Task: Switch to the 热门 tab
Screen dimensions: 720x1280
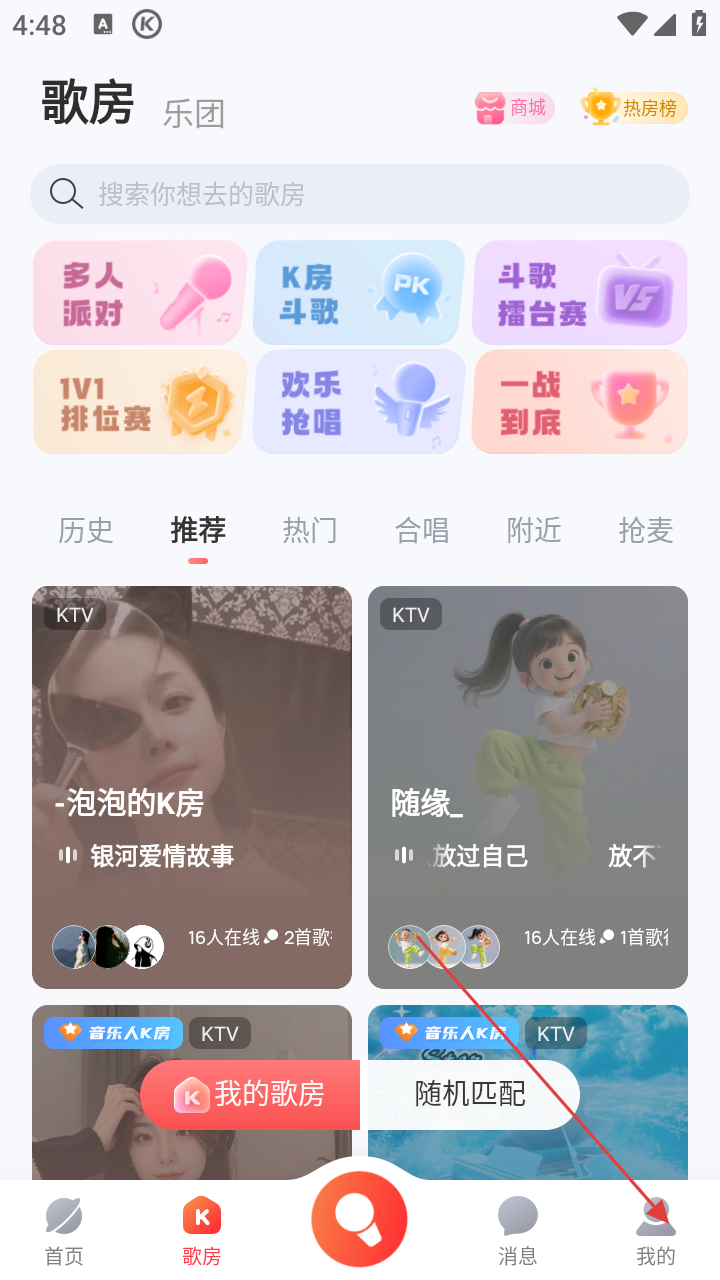Action: pos(310,530)
